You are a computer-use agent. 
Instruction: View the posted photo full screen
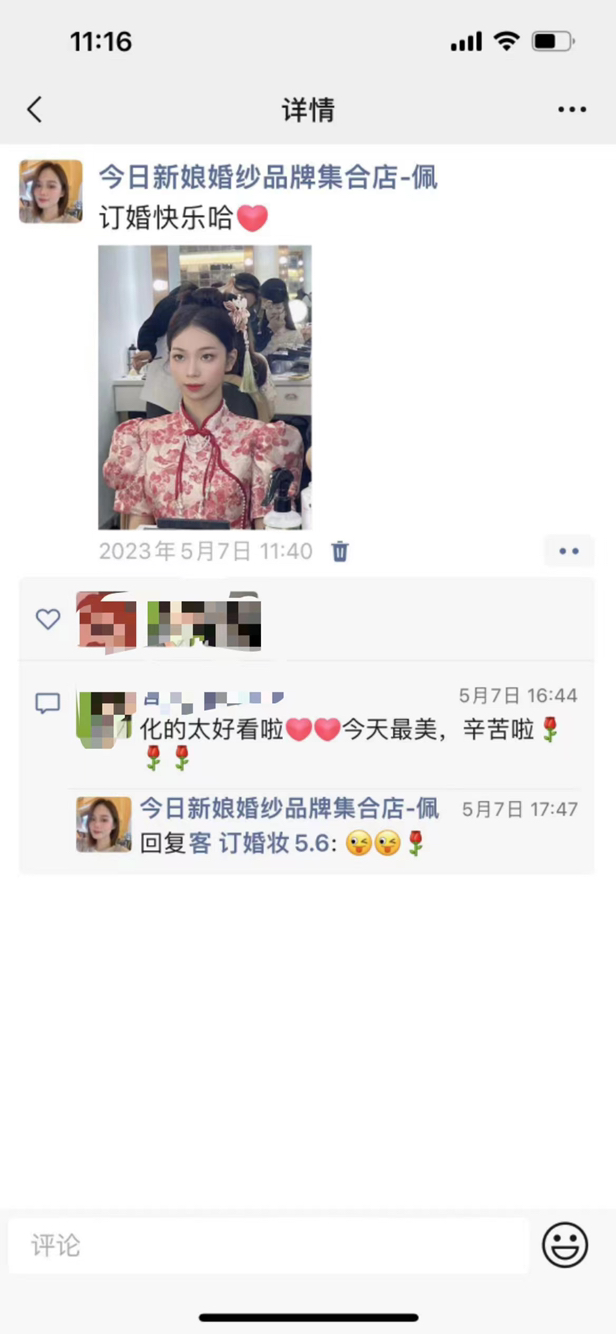tap(205, 387)
